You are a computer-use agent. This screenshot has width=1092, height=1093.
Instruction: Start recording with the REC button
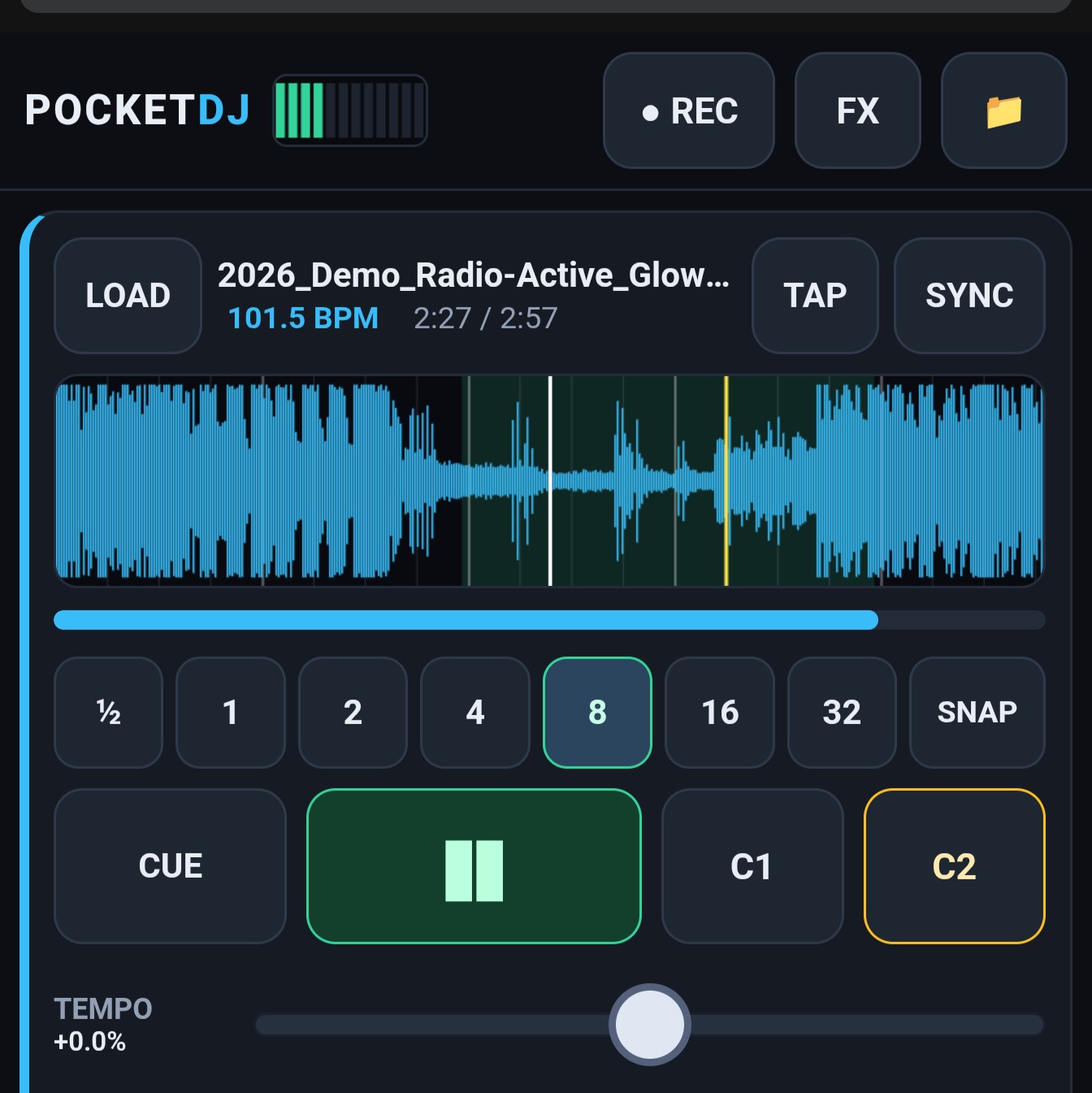[x=689, y=111]
